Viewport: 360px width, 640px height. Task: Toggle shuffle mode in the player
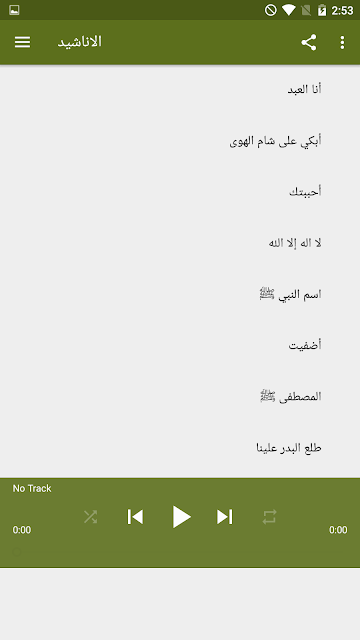91,517
